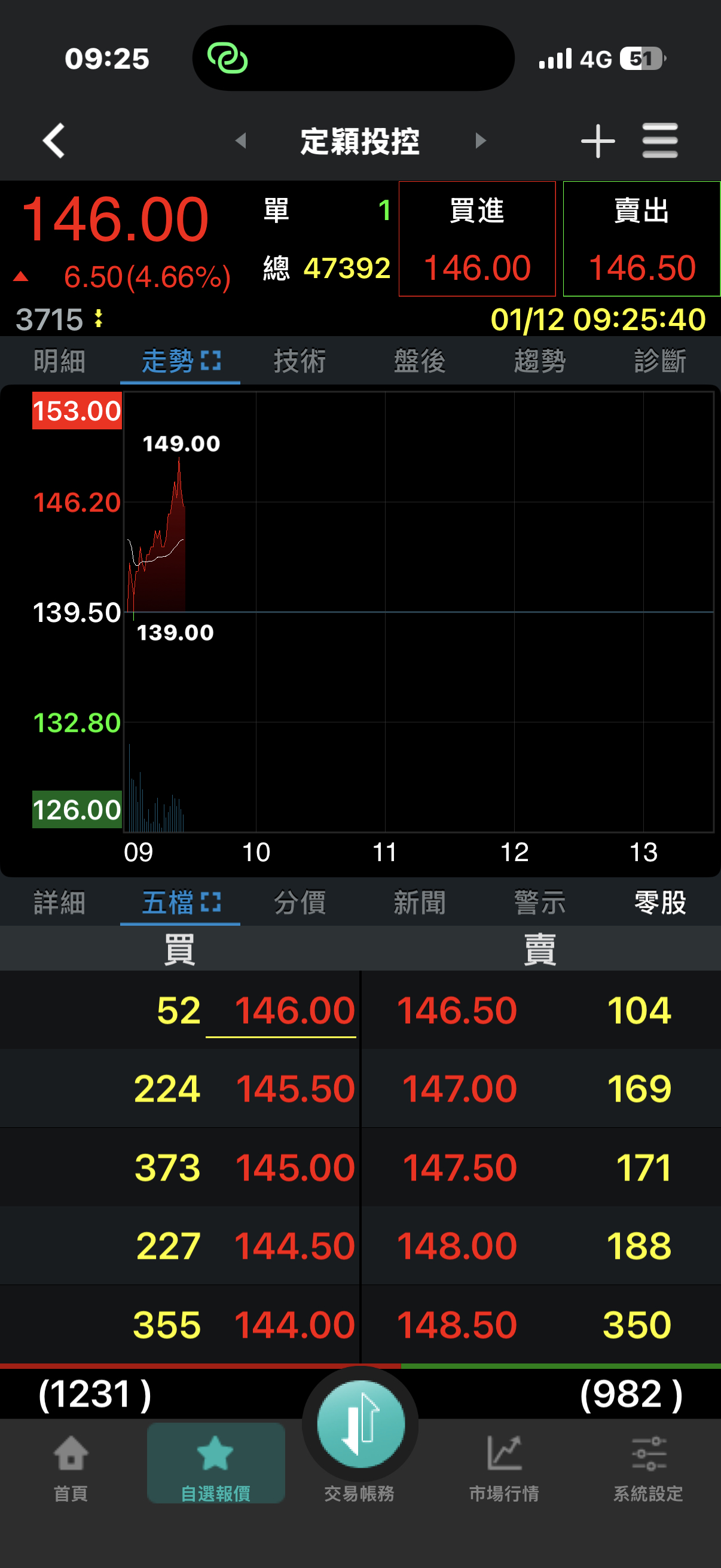Switch to 零股 odd-lot quotes
The height and width of the screenshot is (1568, 721).
click(659, 902)
